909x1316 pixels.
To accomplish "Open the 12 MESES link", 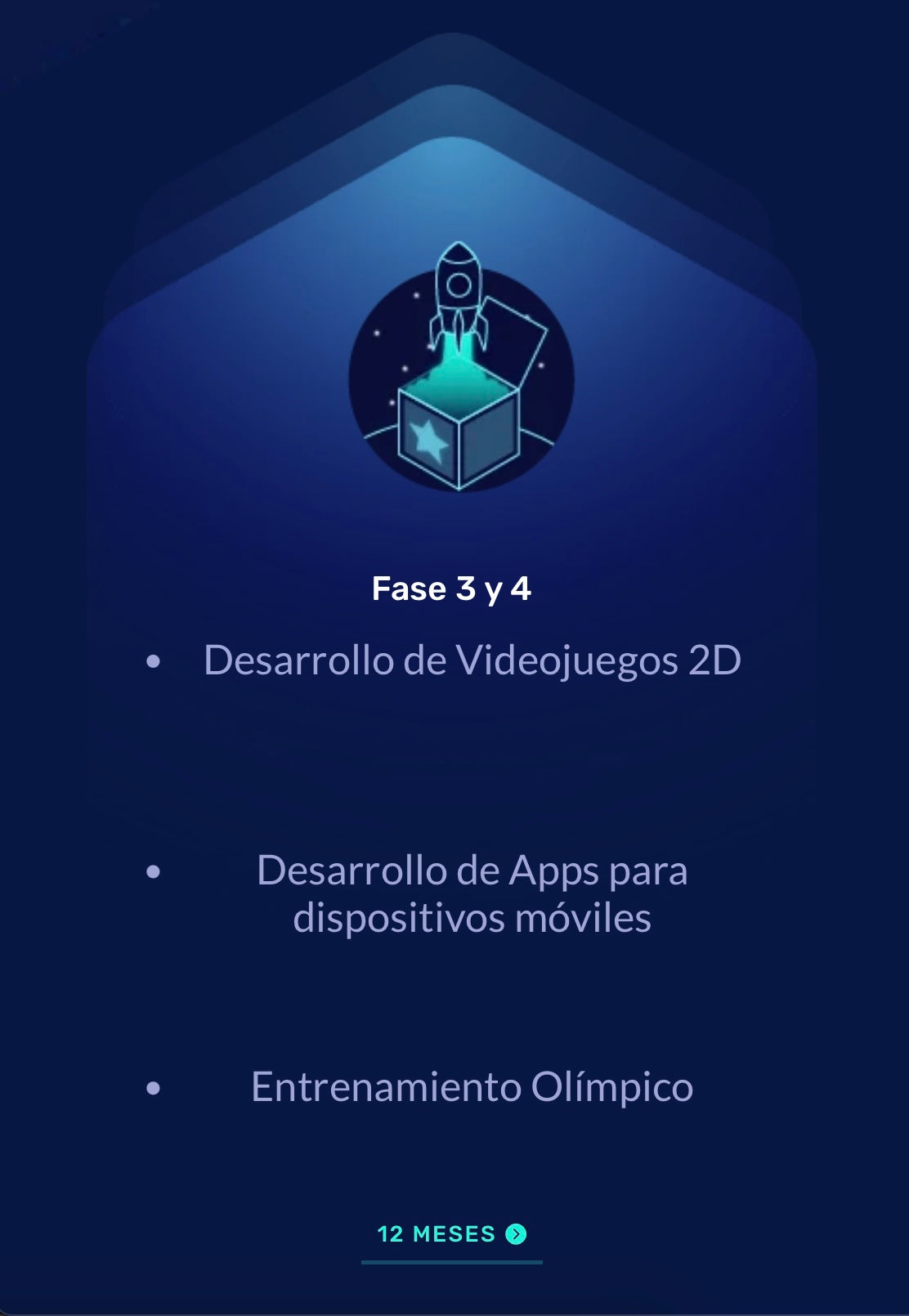I will tap(450, 1234).
